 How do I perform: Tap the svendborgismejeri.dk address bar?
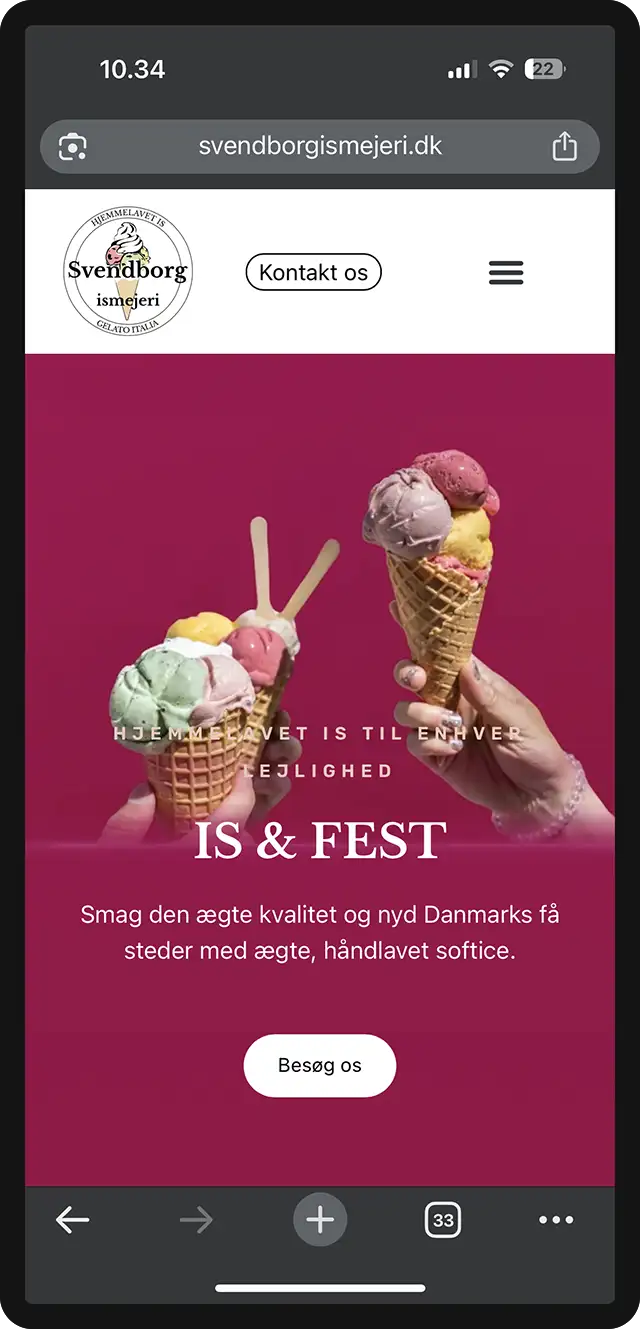[320, 146]
